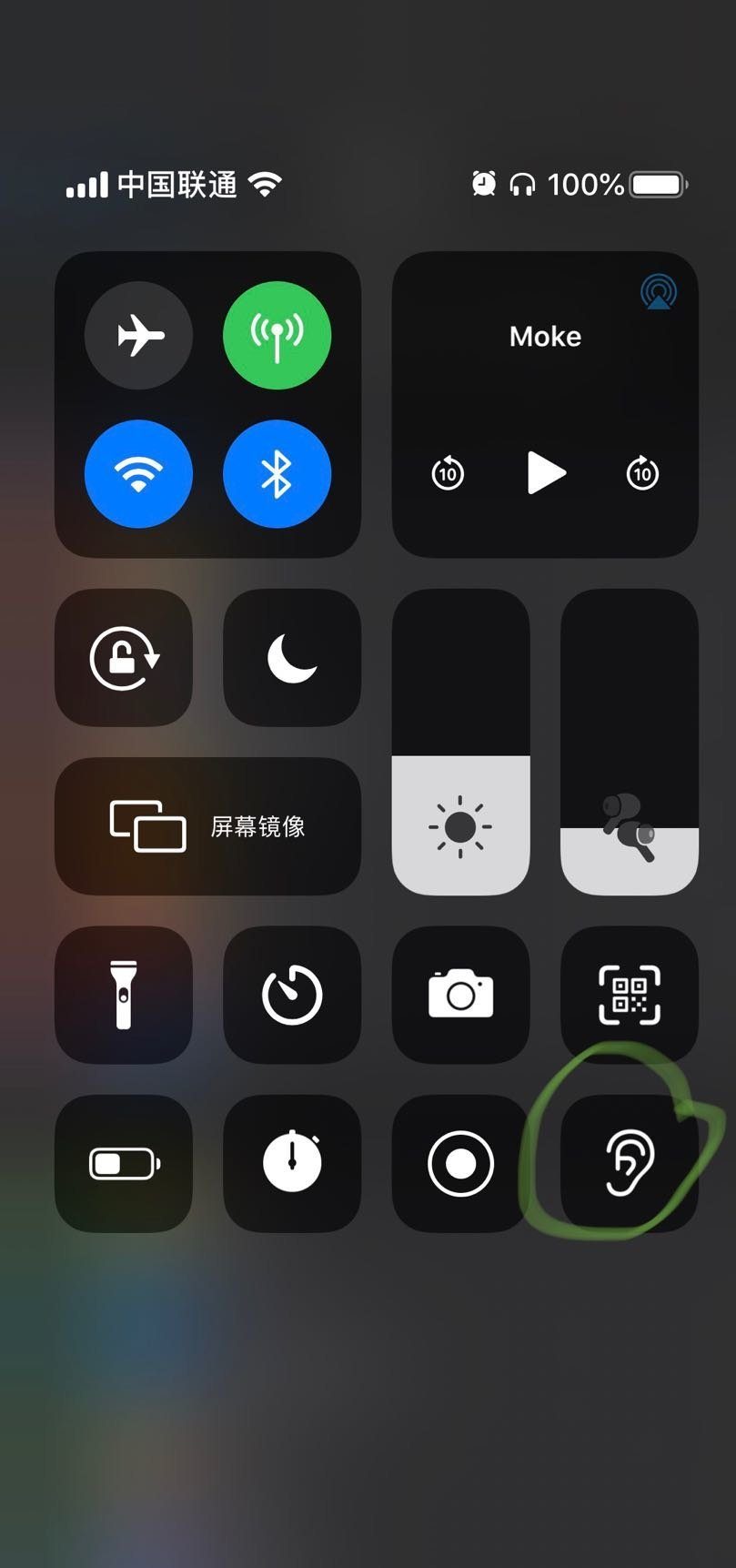This screenshot has height=1568, width=736.
Task: Open 屏幕镜像 screen mirroring
Action: pyautogui.click(x=207, y=826)
